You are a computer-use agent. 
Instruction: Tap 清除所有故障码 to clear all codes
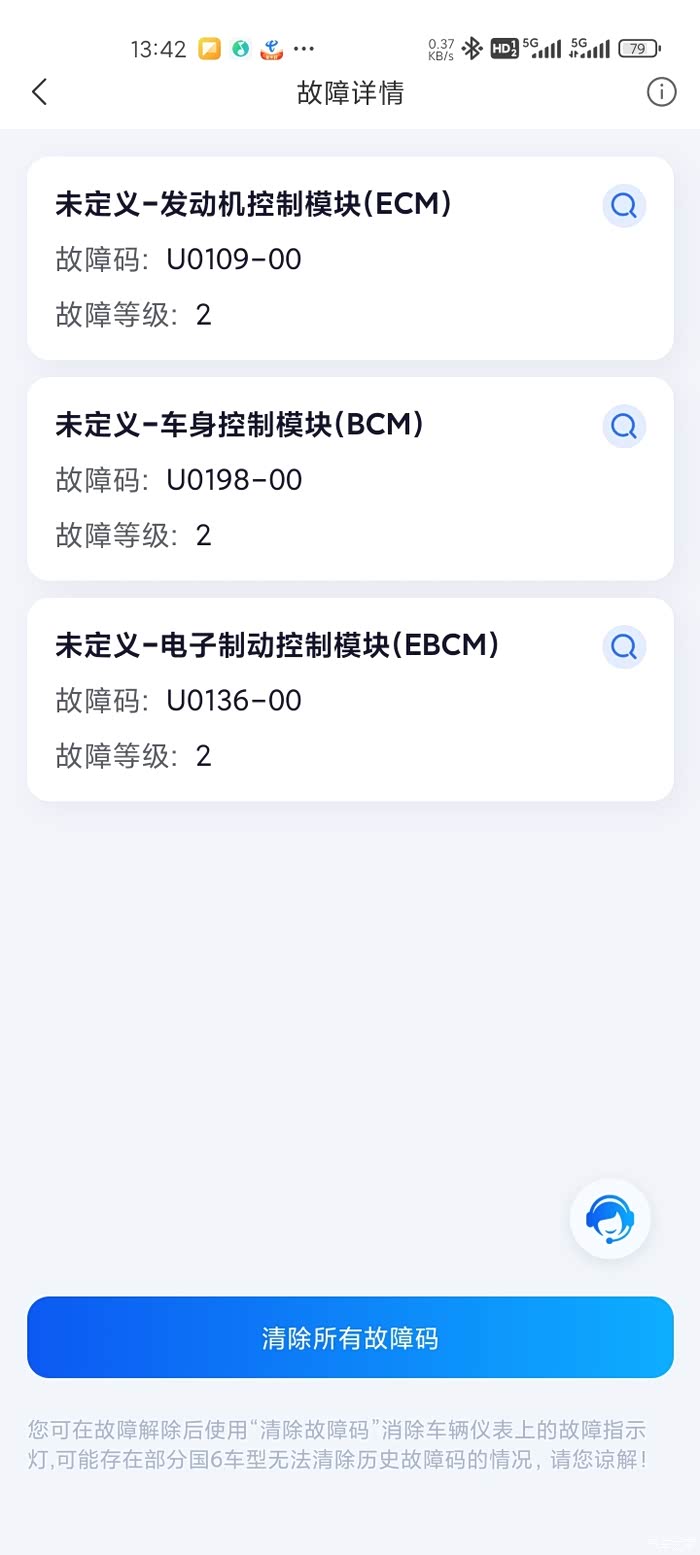pyautogui.click(x=350, y=1338)
